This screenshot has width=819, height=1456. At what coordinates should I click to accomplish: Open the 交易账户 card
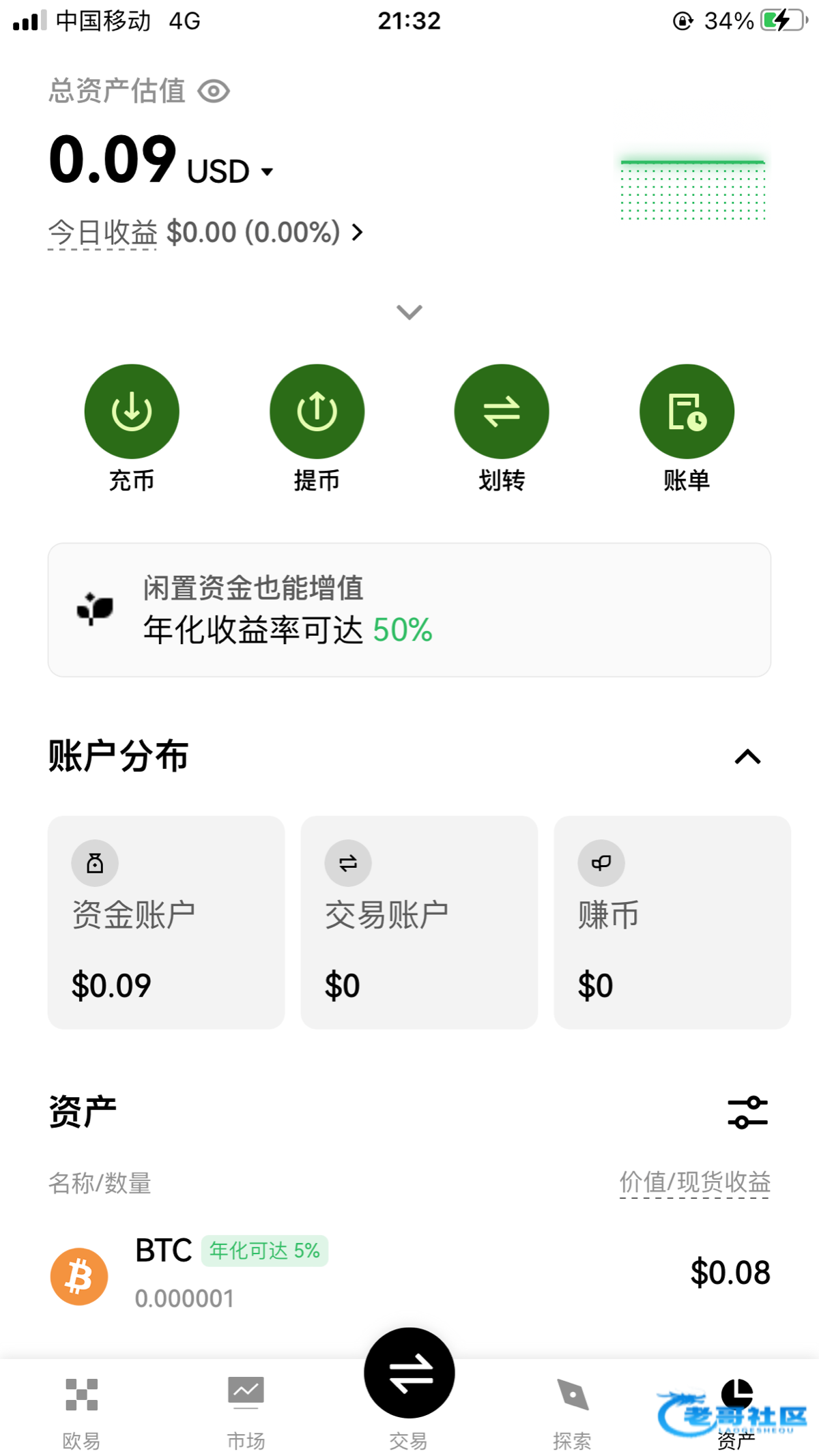419,922
